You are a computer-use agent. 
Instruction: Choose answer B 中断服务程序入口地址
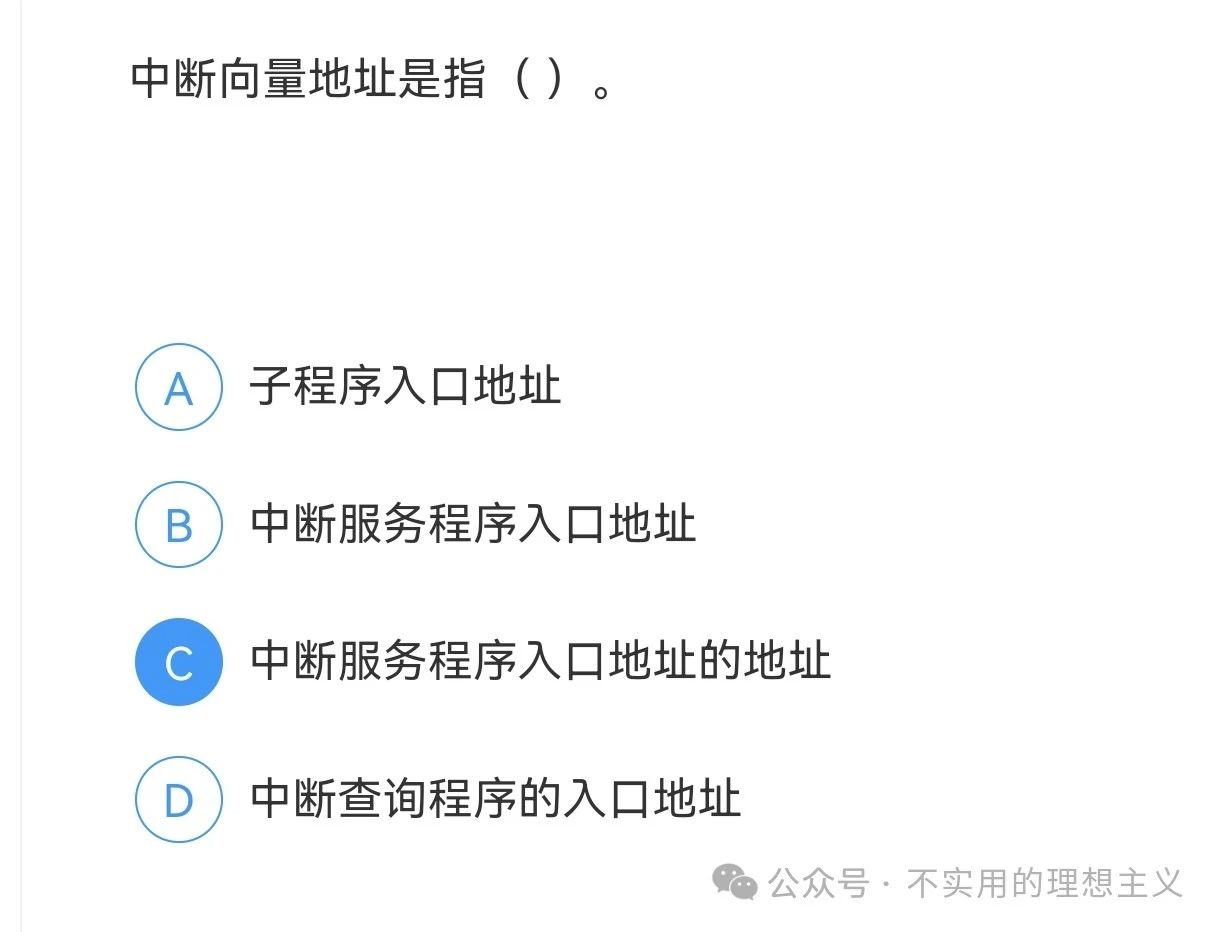(178, 525)
